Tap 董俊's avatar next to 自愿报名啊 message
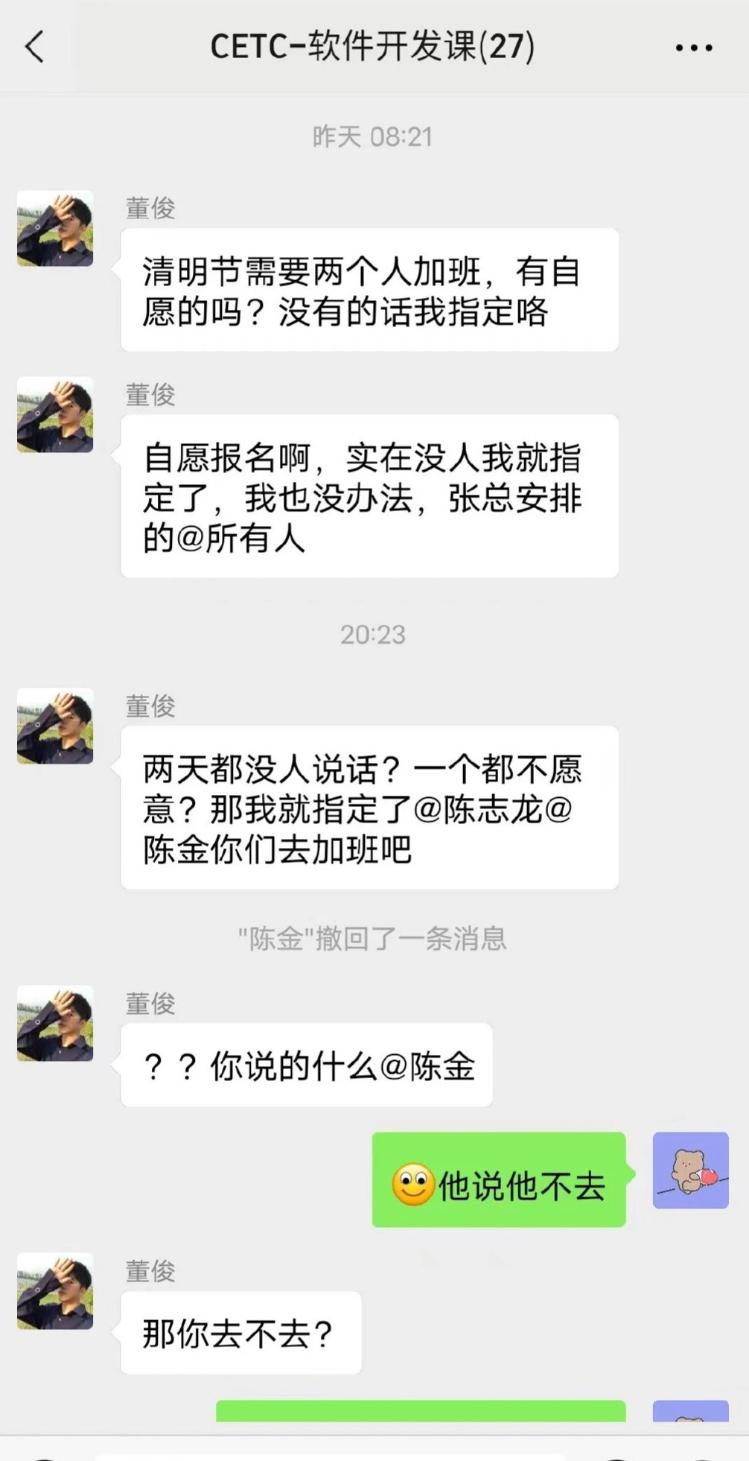Image resolution: width=749 pixels, height=1461 pixels. tap(55, 415)
